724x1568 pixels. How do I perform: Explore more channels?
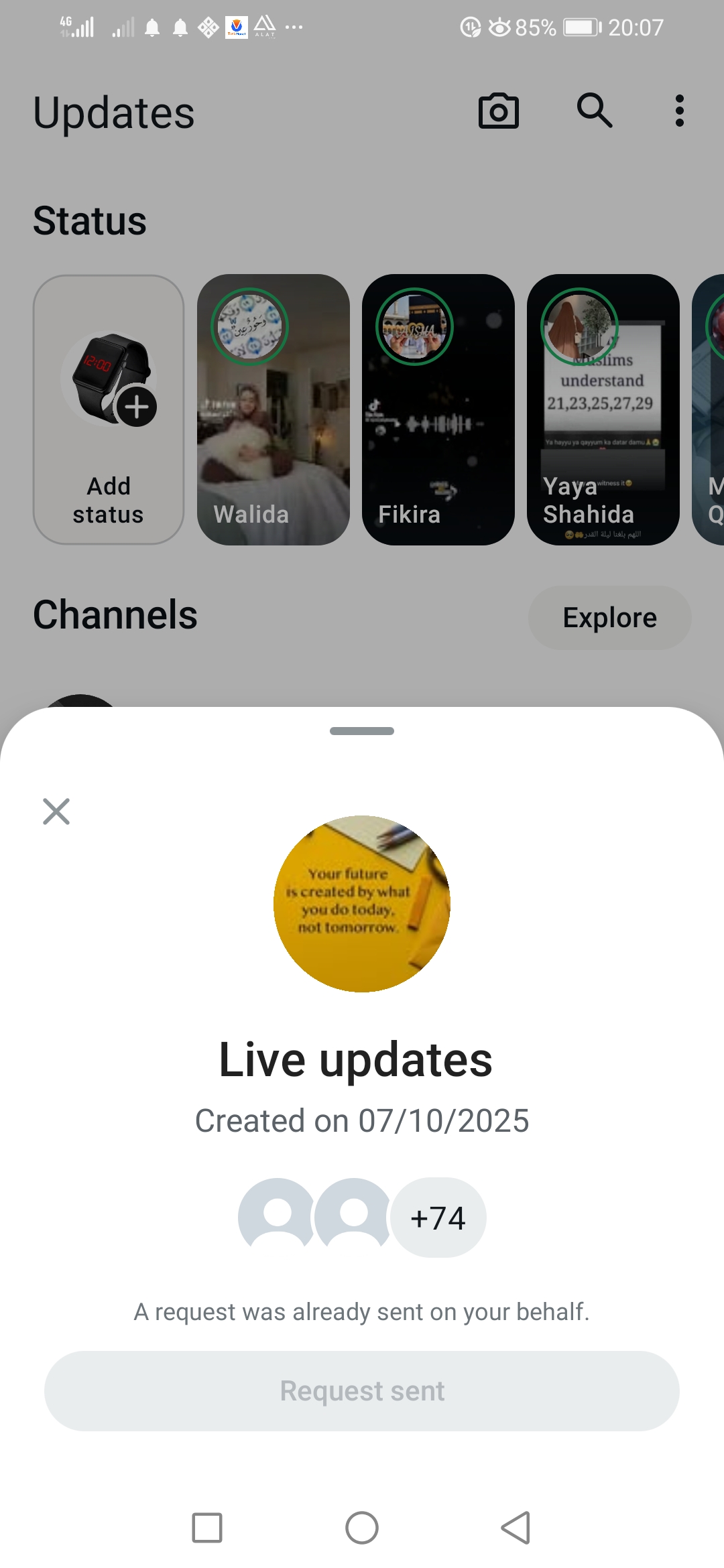pos(609,618)
